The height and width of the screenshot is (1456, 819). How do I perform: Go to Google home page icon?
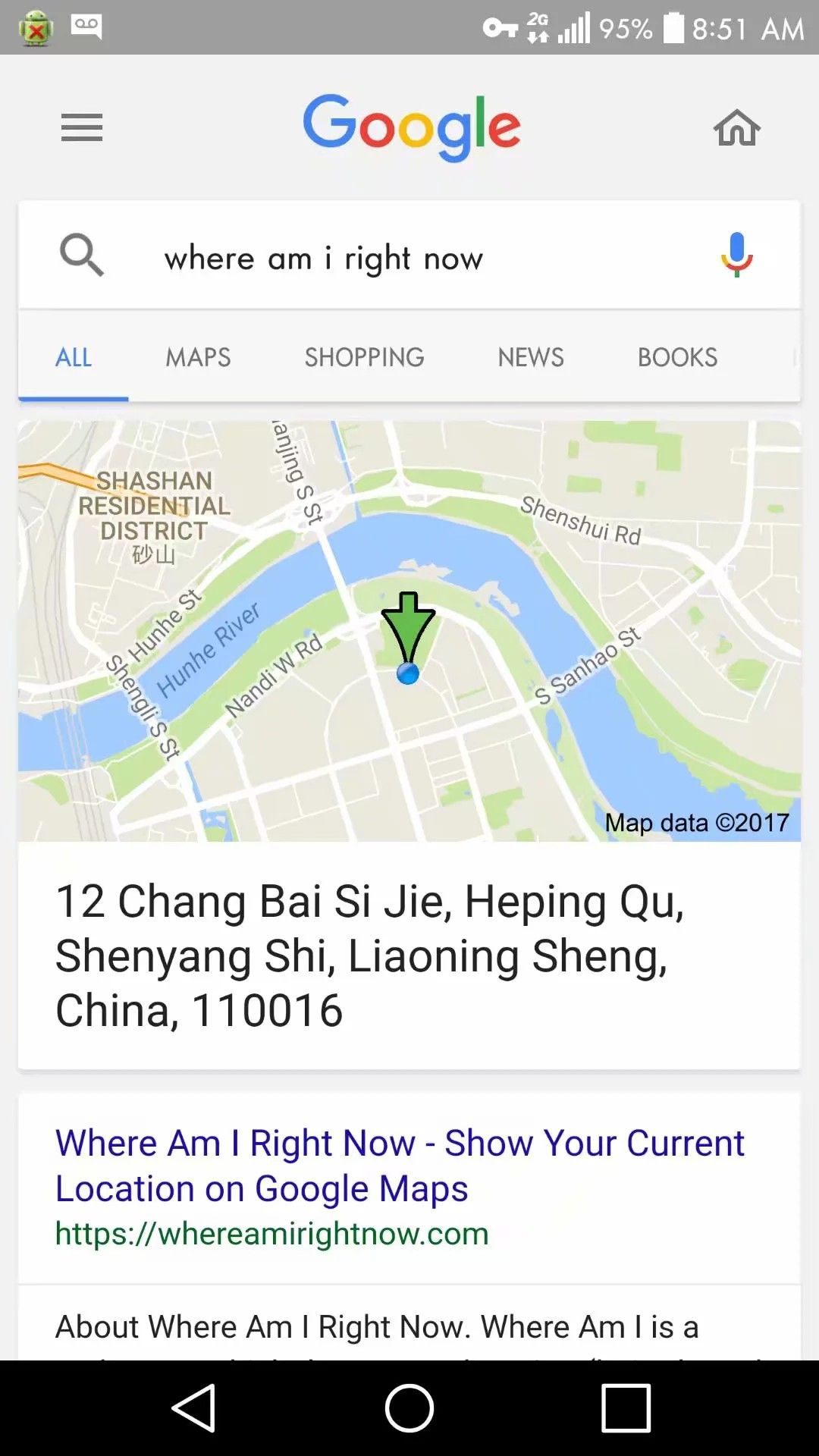click(736, 127)
